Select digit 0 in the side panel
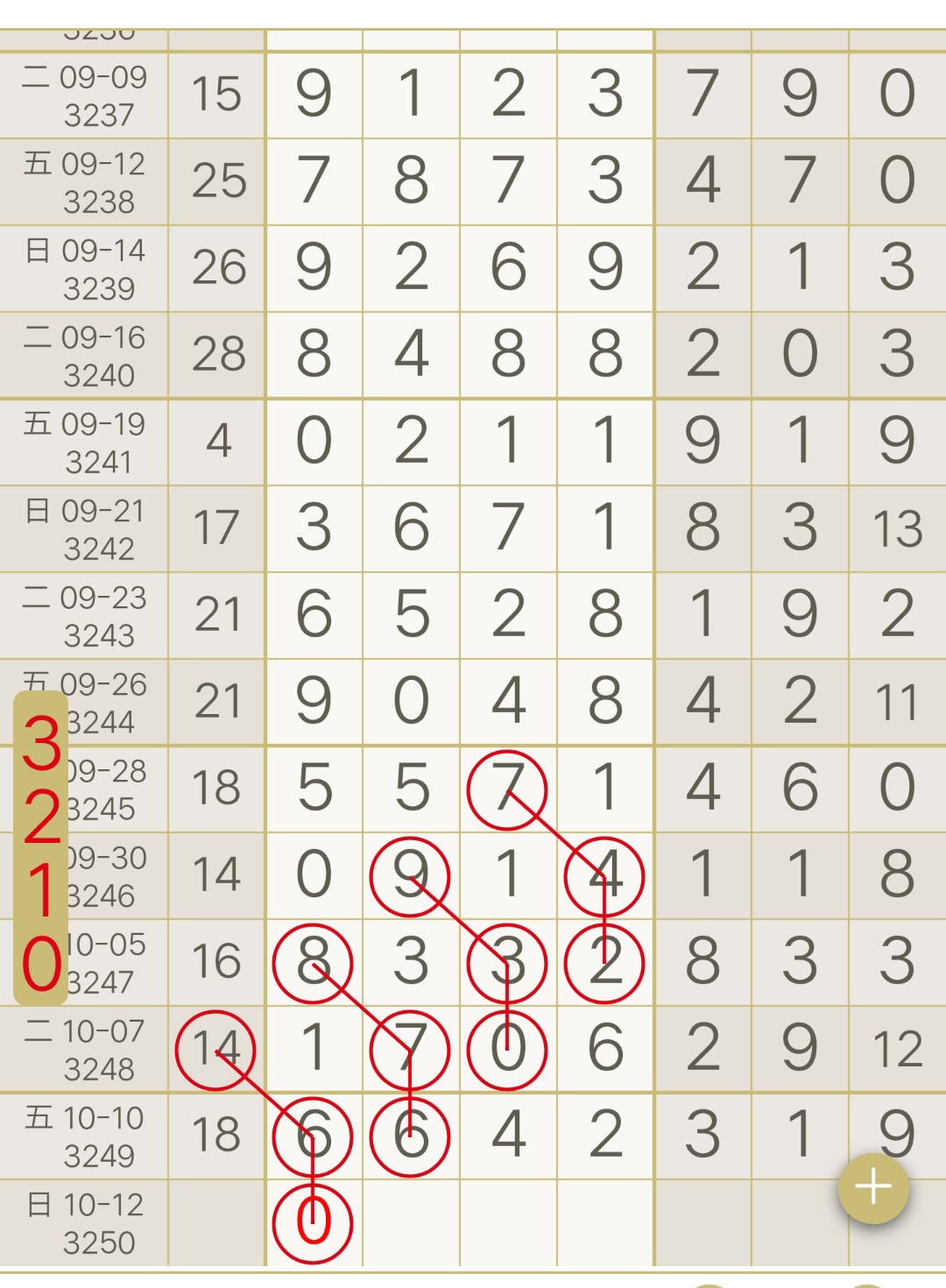Viewport: 946px width, 1288px height. point(41,963)
